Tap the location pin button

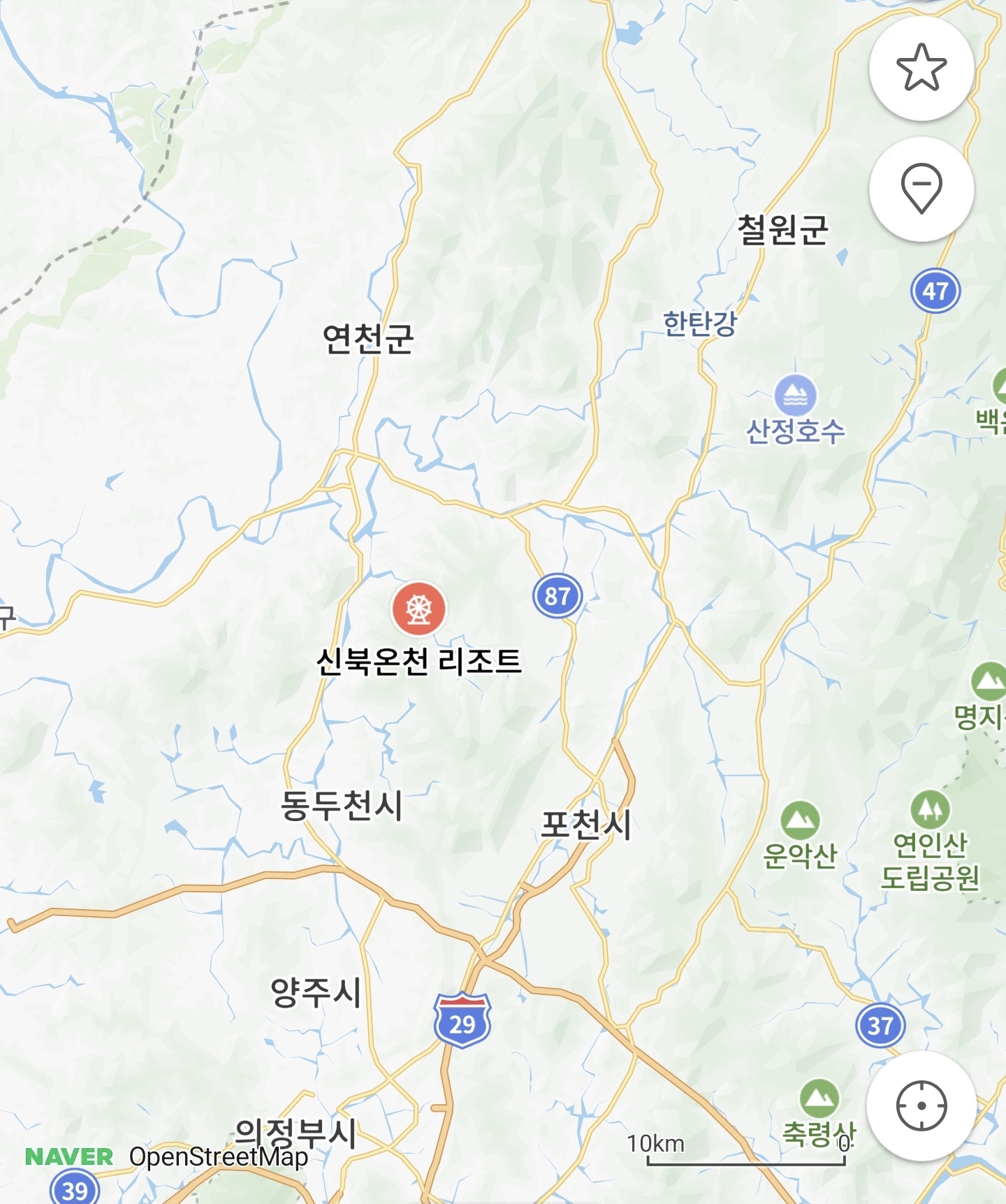click(x=921, y=189)
